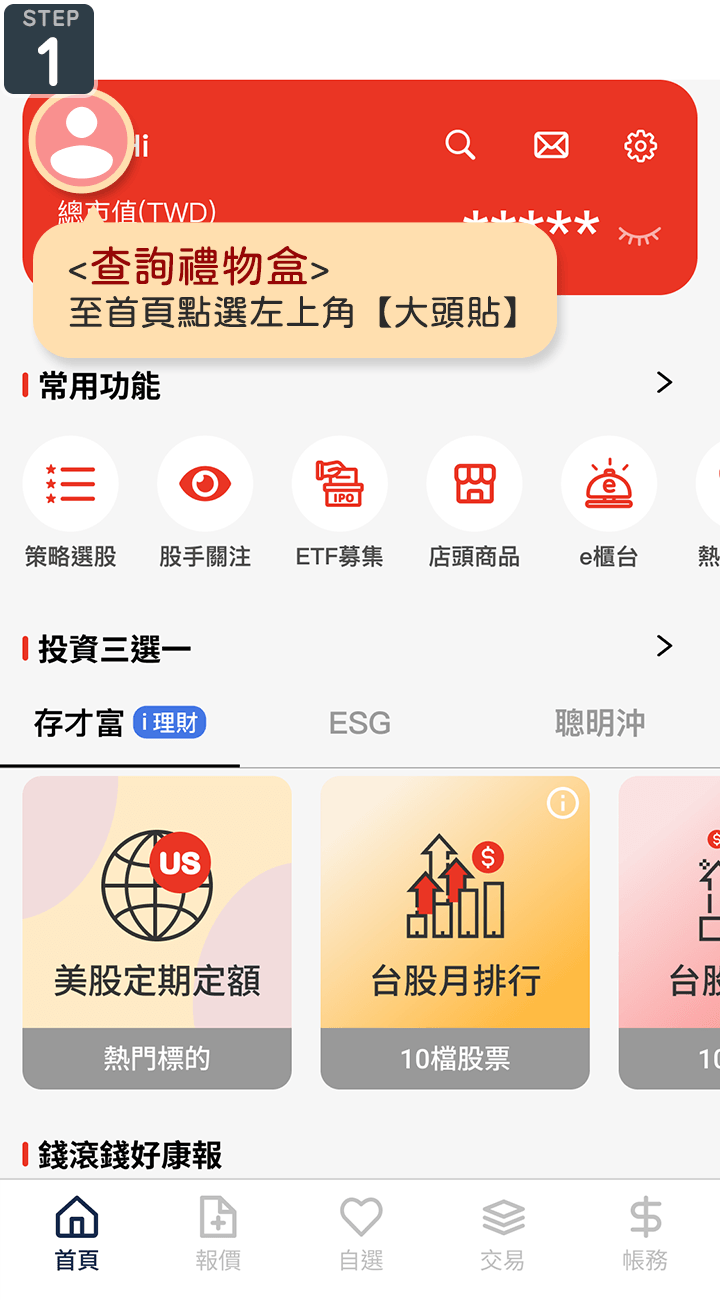Open ETF募集 shortcut
720x1300 pixels.
click(340, 484)
